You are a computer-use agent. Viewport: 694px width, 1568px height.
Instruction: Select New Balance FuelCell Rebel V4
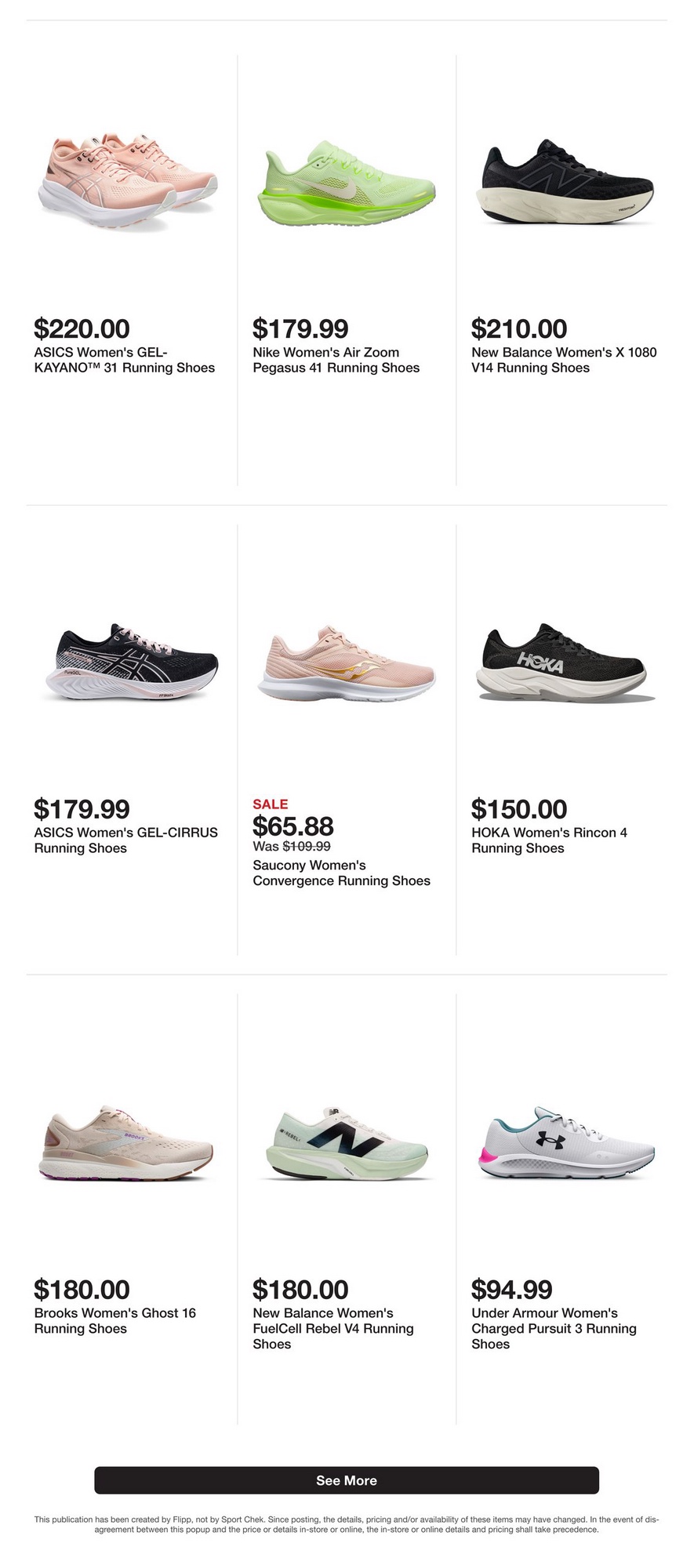point(346,1143)
